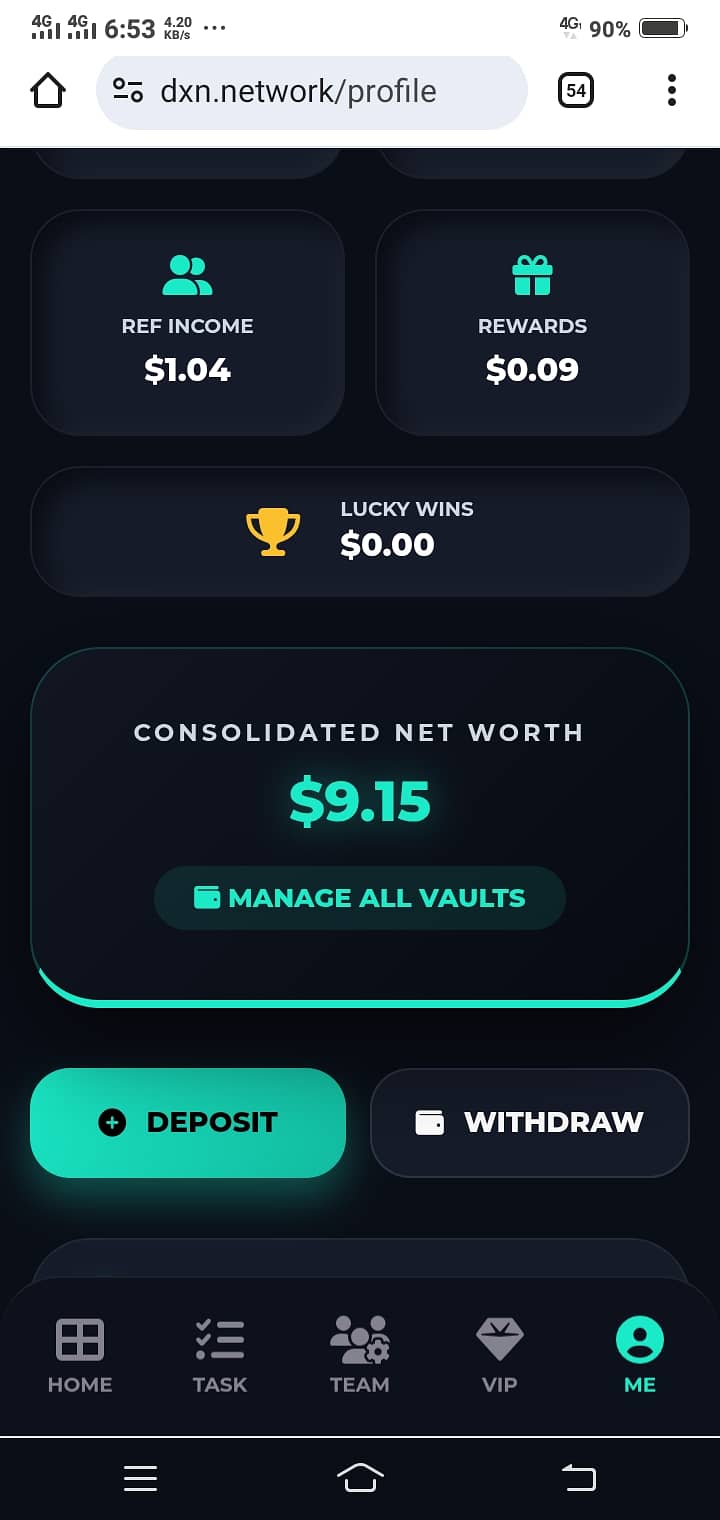Open the VIP tab

tap(499, 1356)
